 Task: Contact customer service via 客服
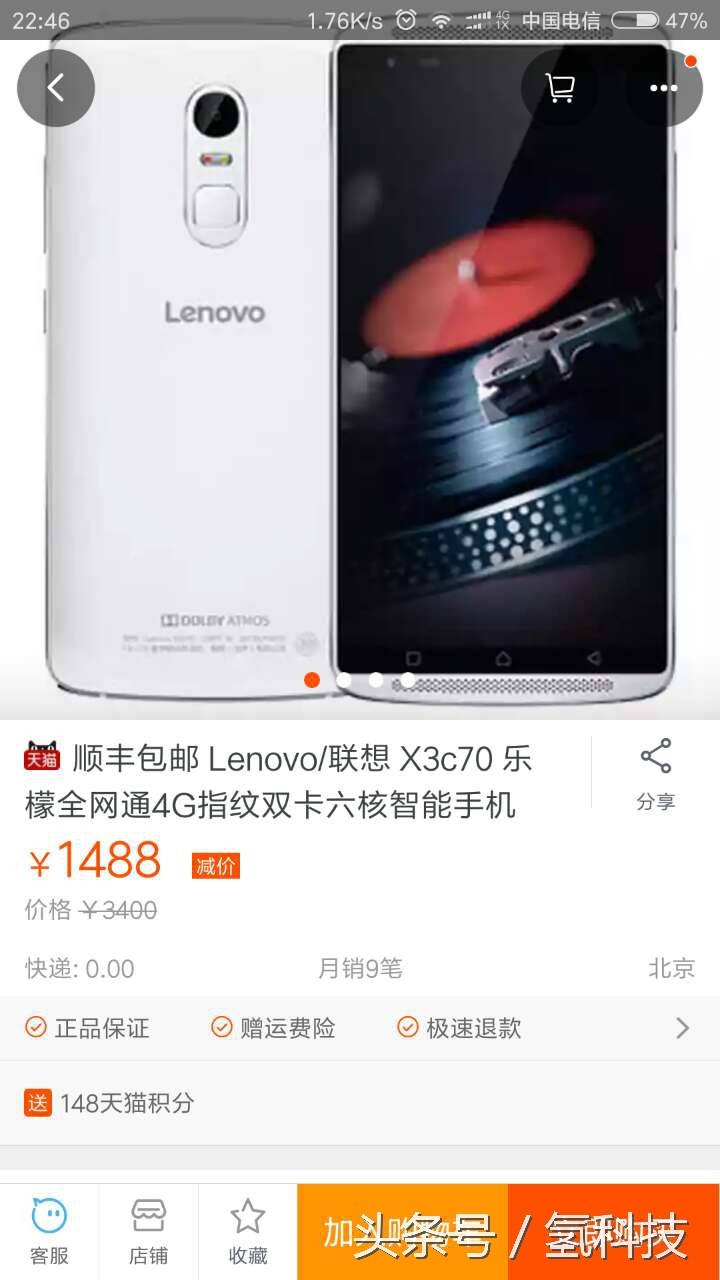(x=49, y=1232)
